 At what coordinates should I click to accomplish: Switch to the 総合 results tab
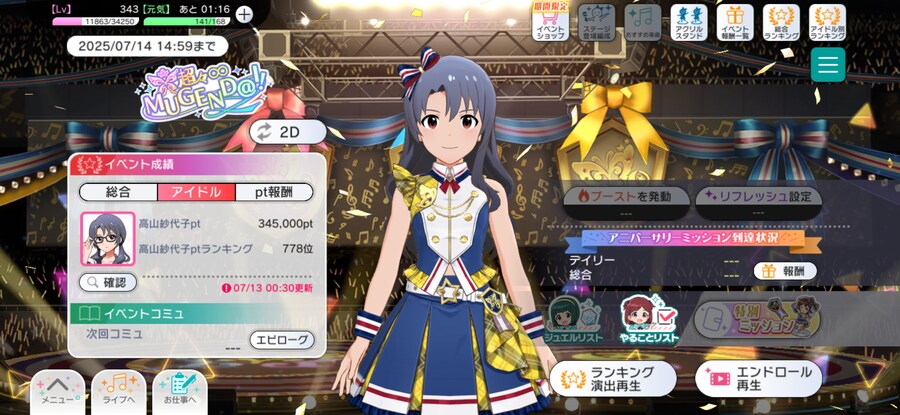click(x=109, y=192)
